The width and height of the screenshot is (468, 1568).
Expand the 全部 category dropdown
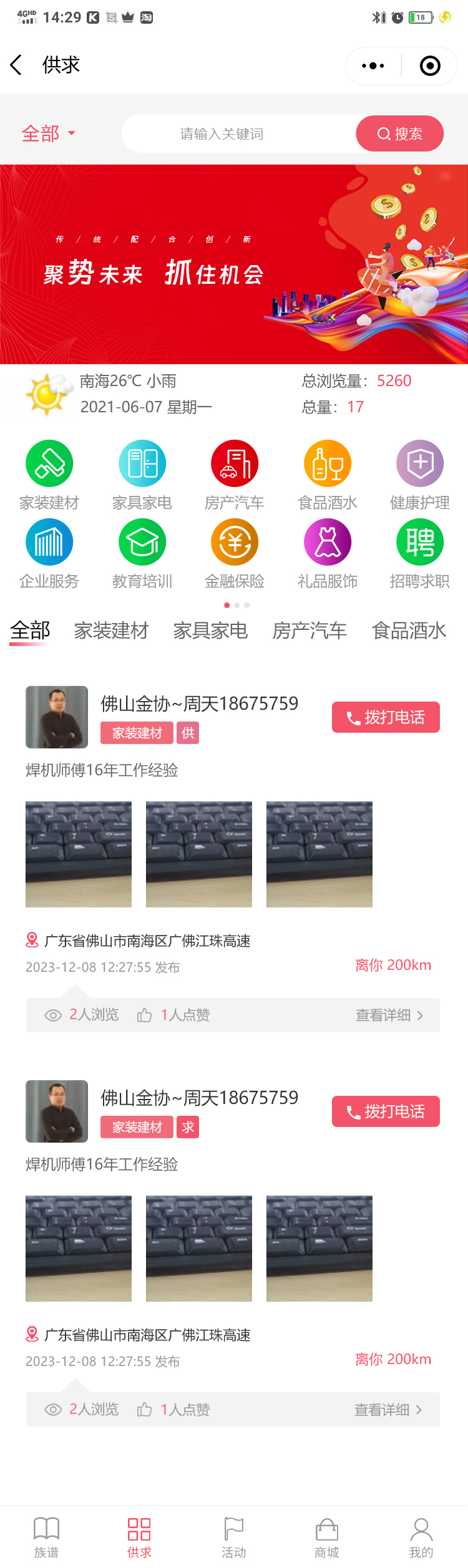coord(48,133)
